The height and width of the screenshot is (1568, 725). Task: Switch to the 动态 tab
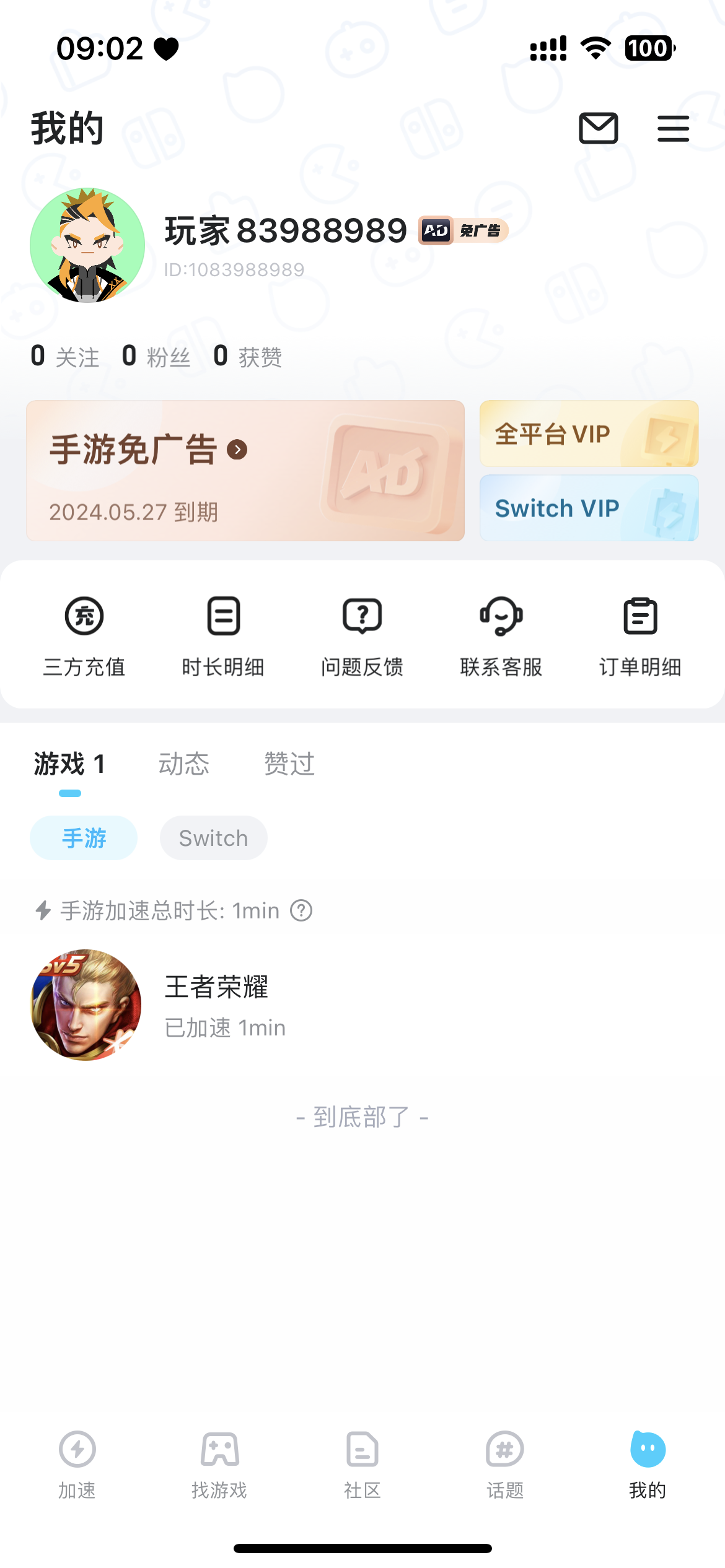pos(185,764)
